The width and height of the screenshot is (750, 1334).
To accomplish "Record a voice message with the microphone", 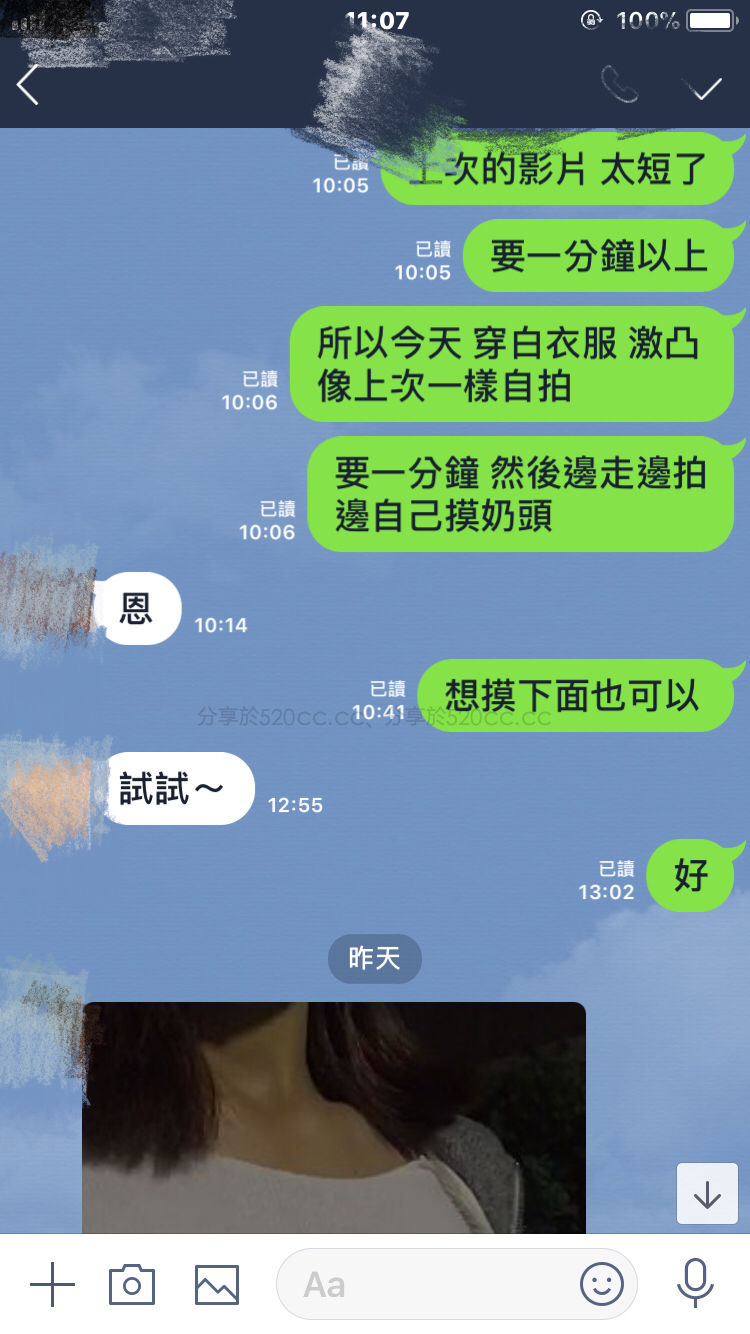I will [x=693, y=1283].
